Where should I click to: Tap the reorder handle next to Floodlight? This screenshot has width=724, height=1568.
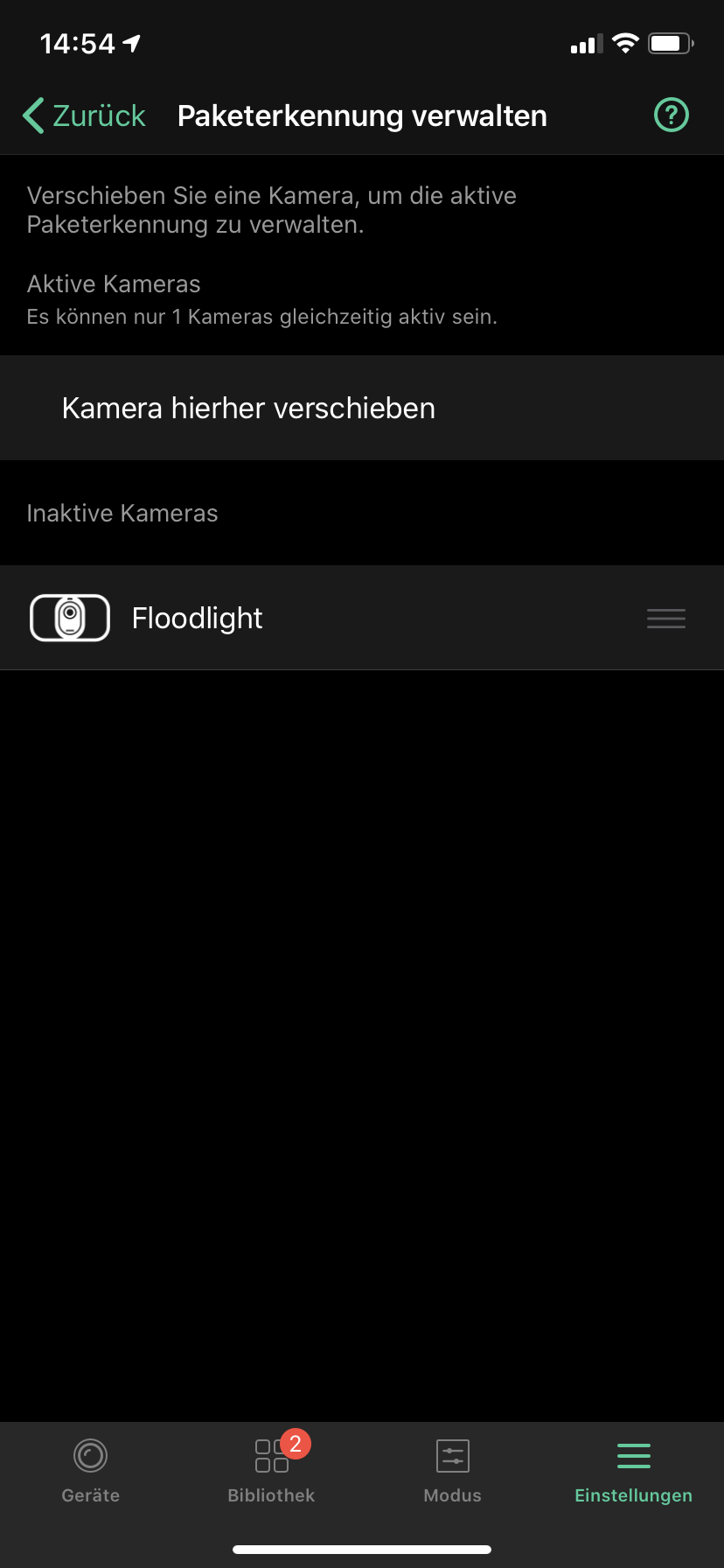[x=665, y=619]
